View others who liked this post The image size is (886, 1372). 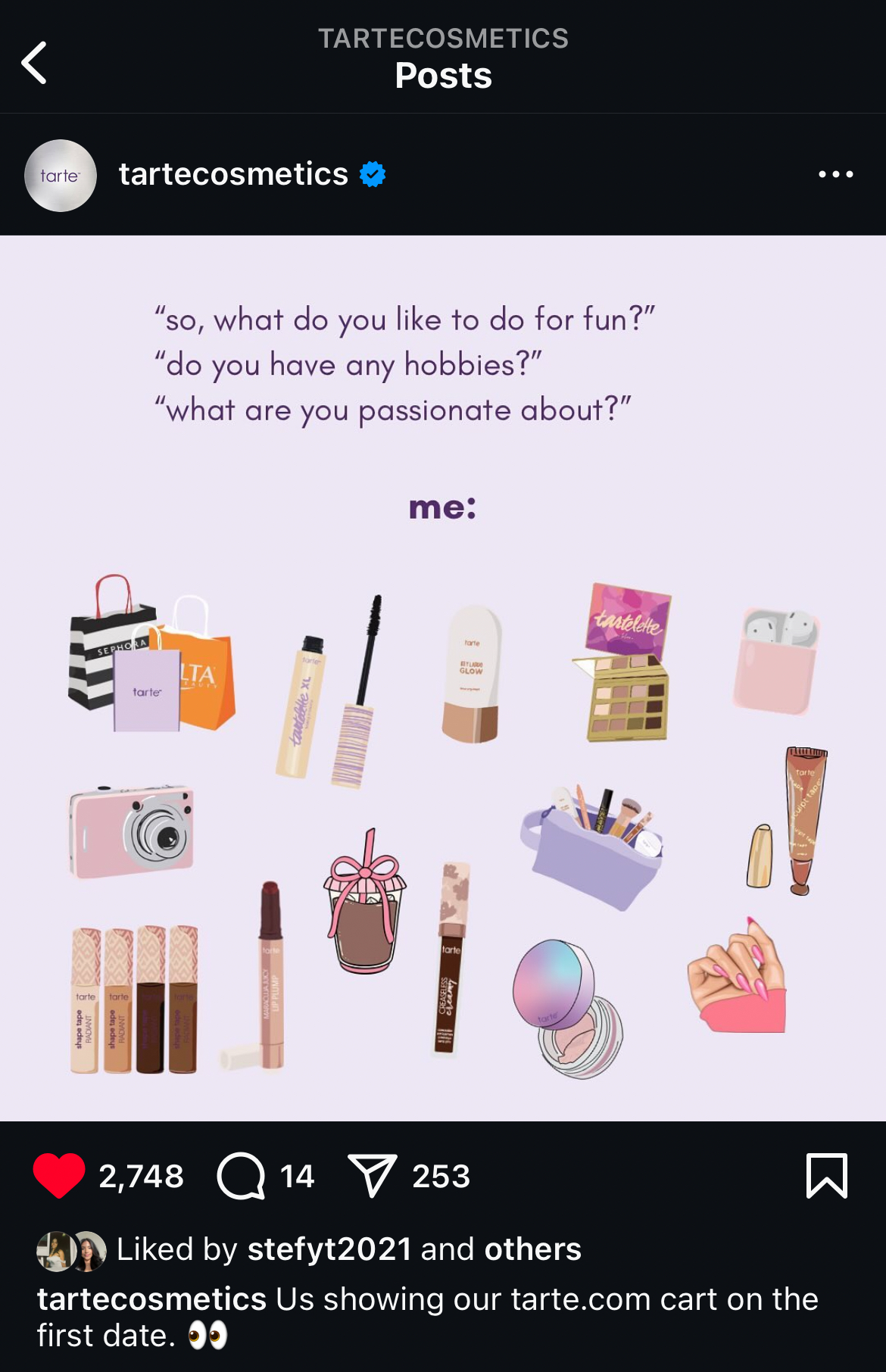(x=532, y=1249)
